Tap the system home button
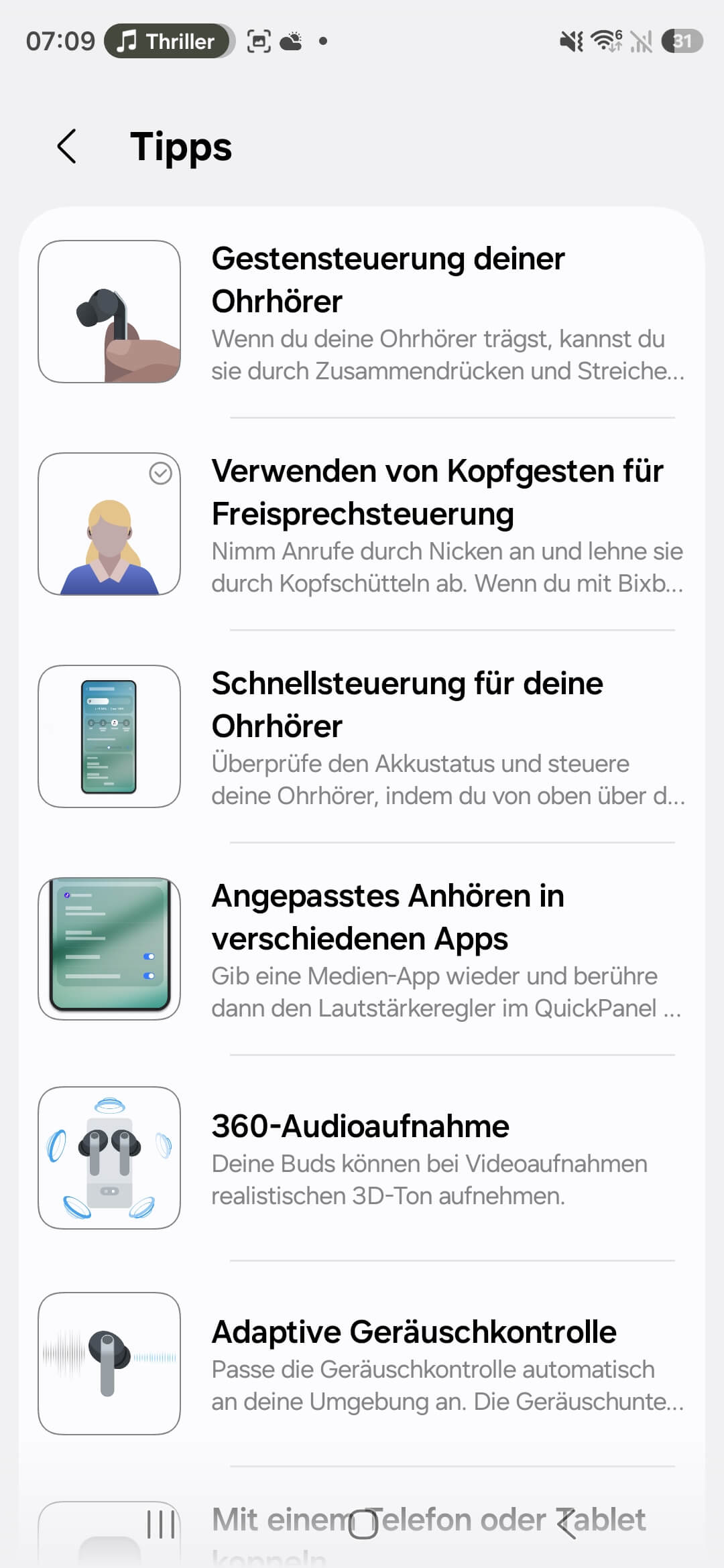Image resolution: width=724 pixels, height=1568 pixels. coord(363,1524)
